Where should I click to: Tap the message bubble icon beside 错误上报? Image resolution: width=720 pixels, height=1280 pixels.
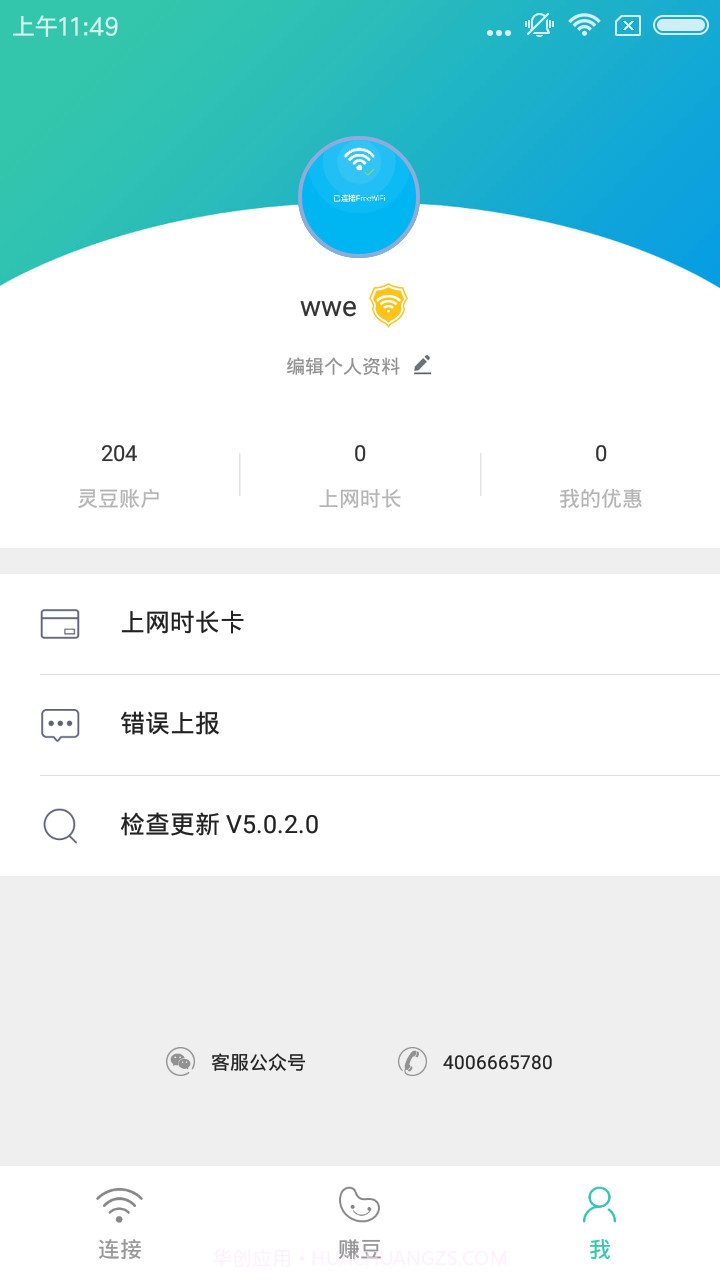[60, 724]
